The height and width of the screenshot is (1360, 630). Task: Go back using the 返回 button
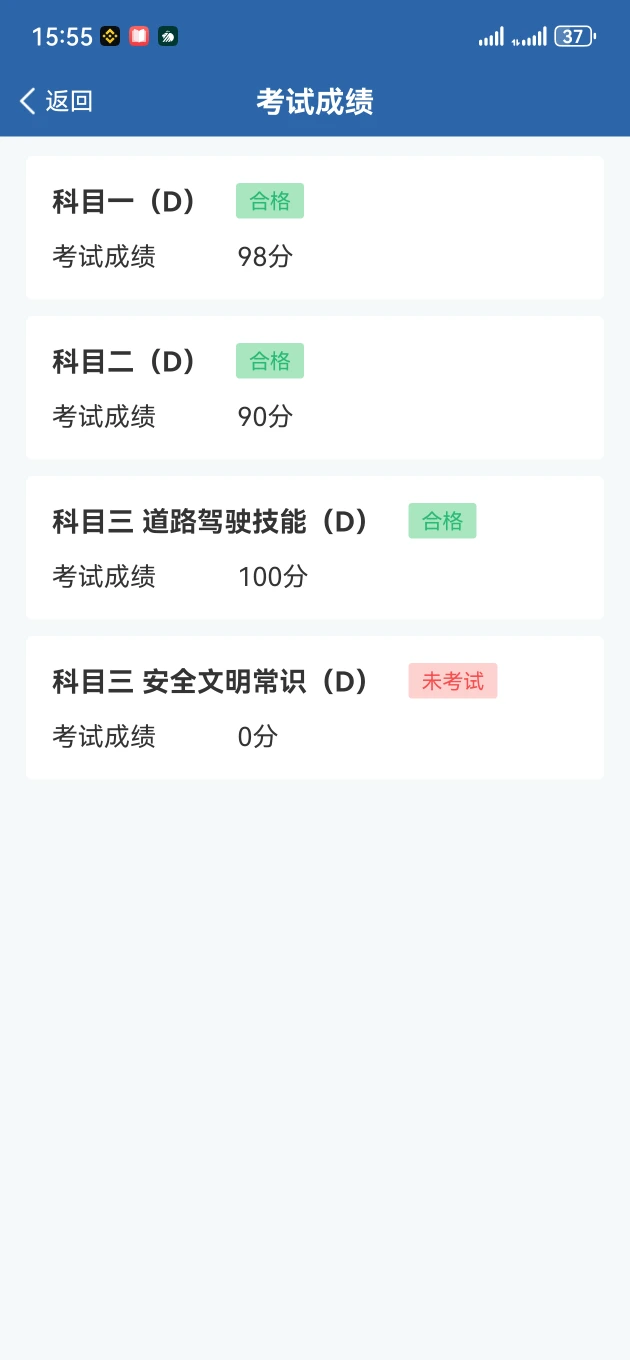56,101
